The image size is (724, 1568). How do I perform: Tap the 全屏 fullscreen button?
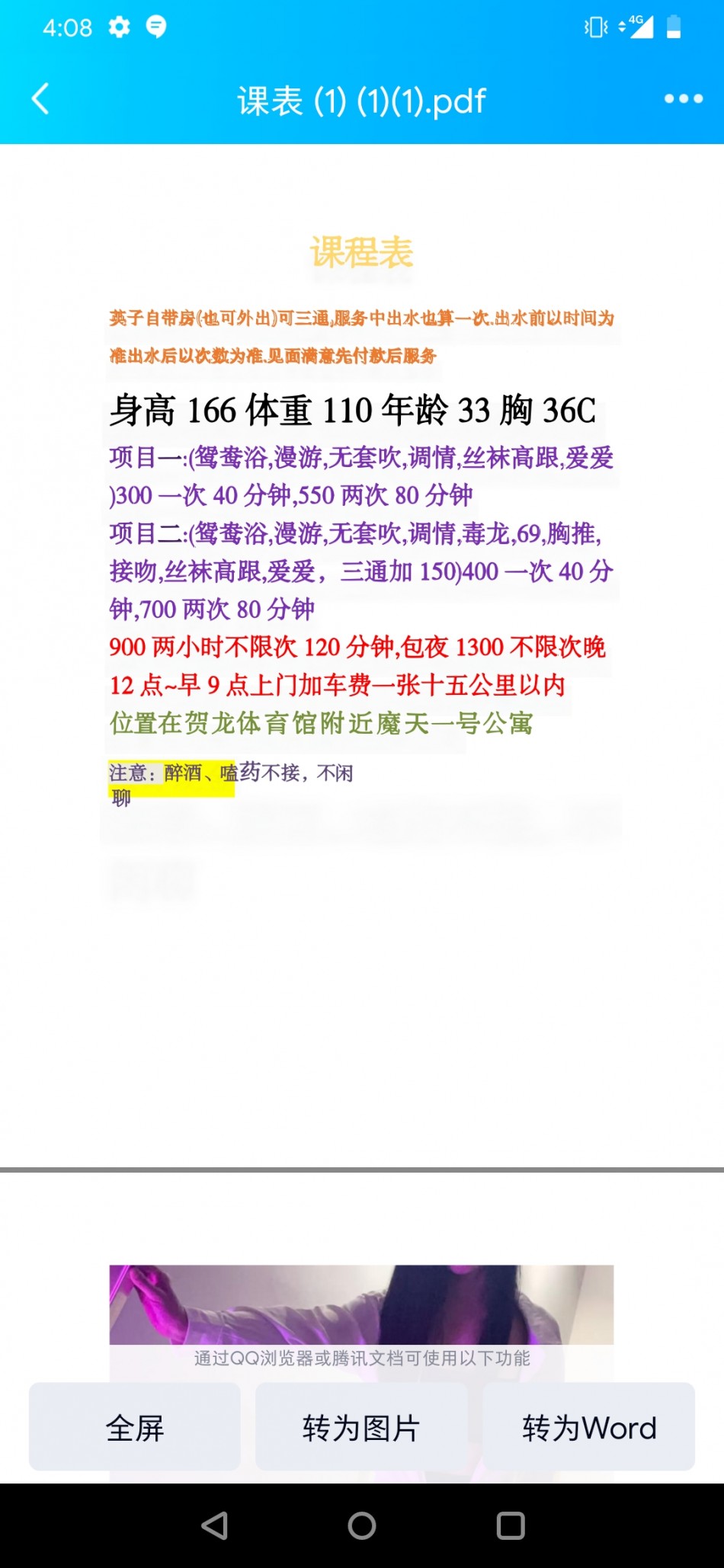click(135, 1428)
